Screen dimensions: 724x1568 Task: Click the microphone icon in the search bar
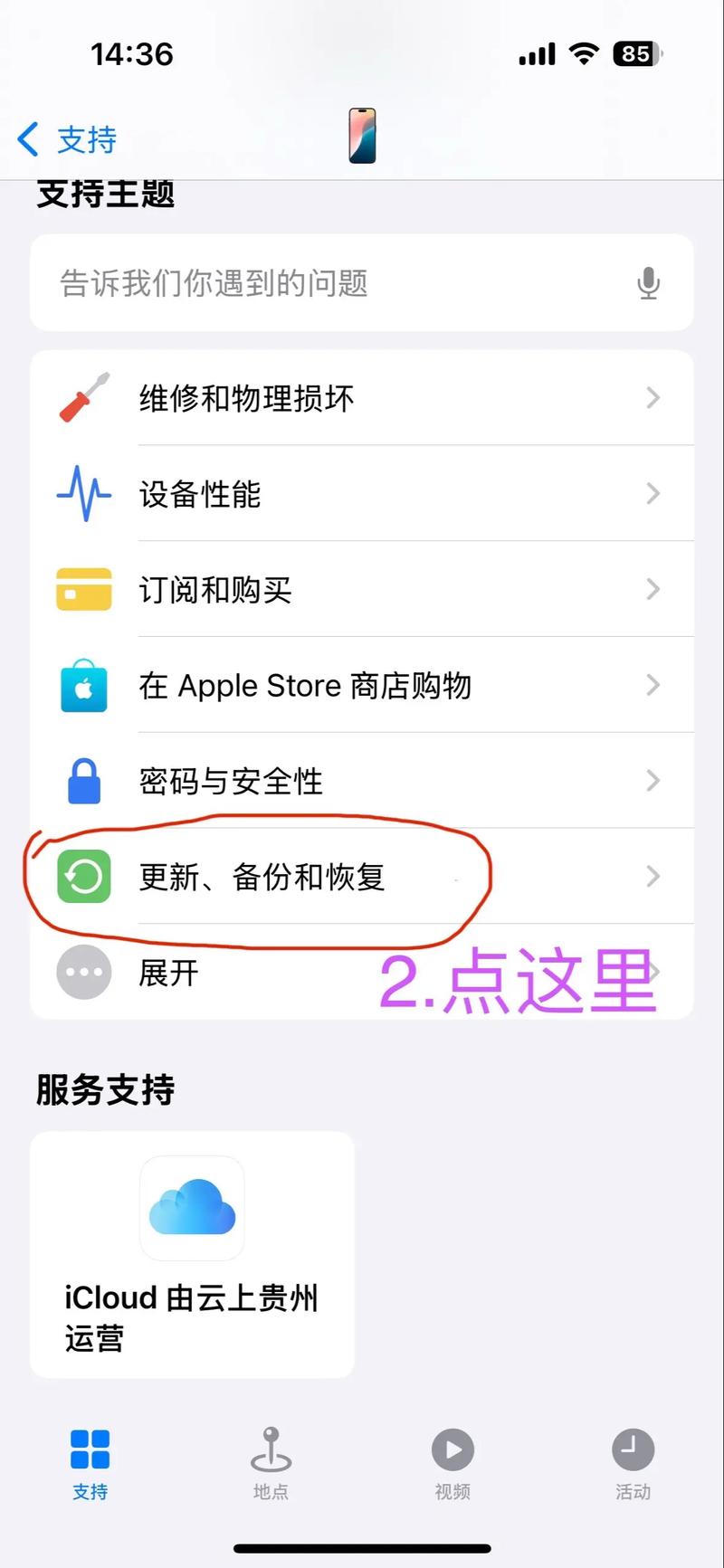tap(648, 283)
